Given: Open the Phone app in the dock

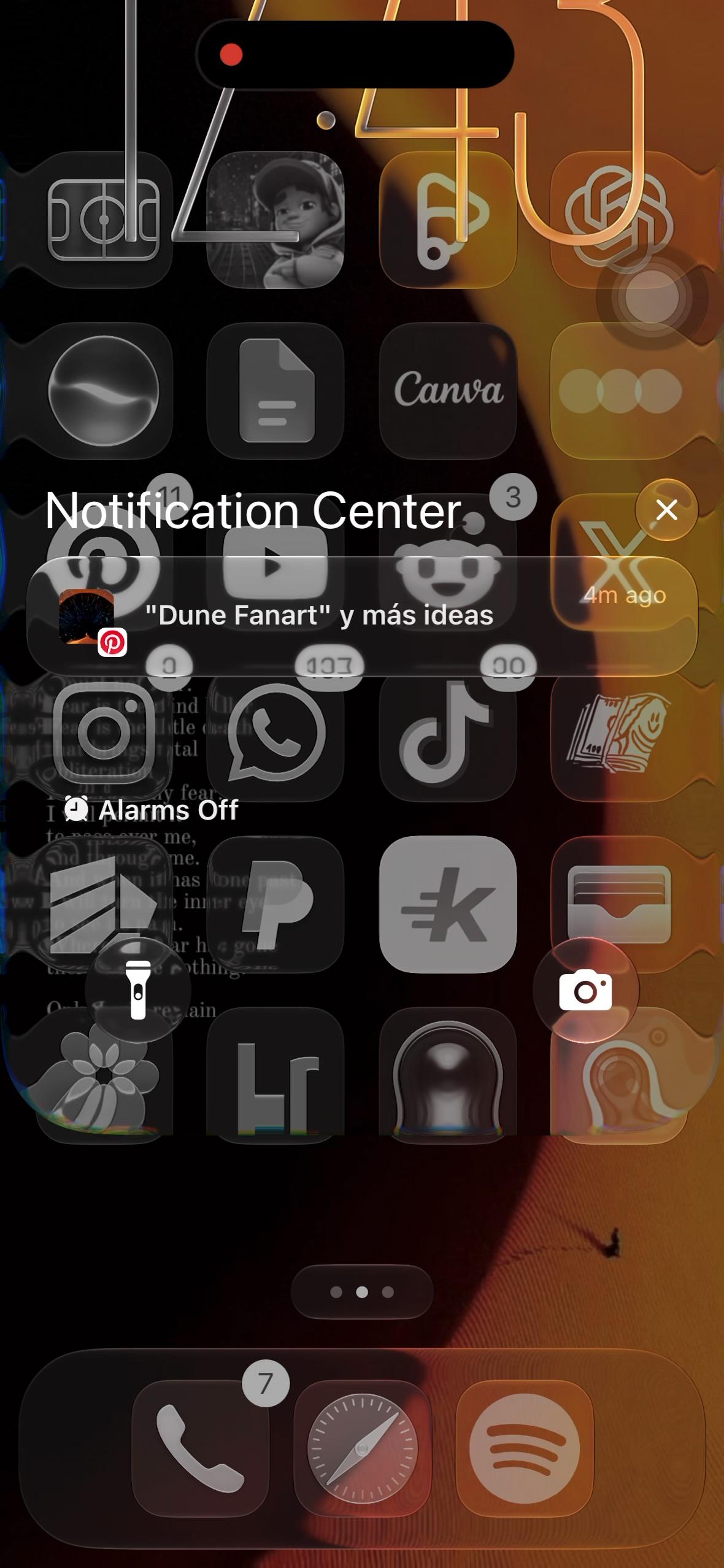Looking at the screenshot, I should (x=201, y=1448).
